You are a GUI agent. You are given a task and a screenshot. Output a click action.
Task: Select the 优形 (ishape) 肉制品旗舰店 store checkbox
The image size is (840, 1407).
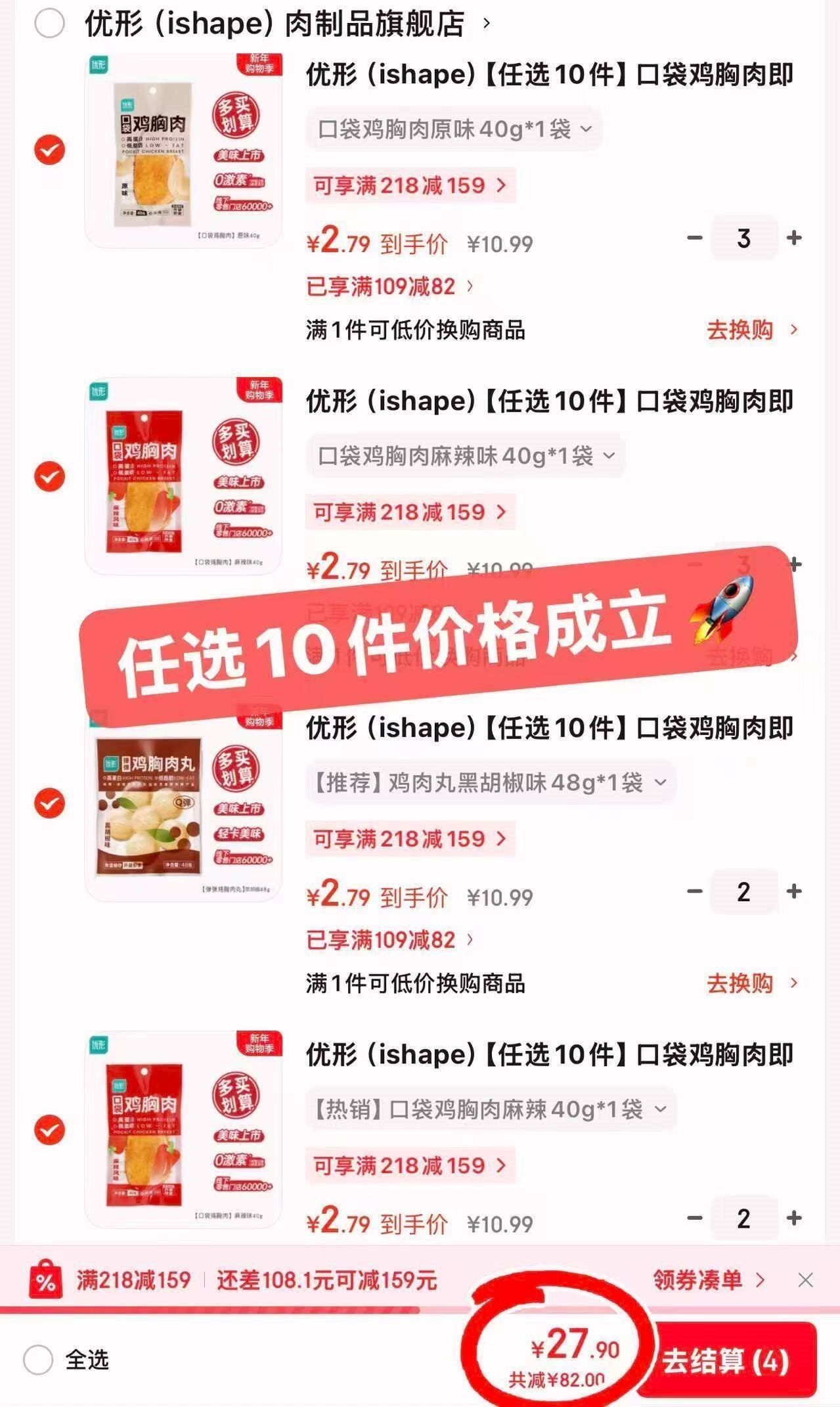coord(49,24)
